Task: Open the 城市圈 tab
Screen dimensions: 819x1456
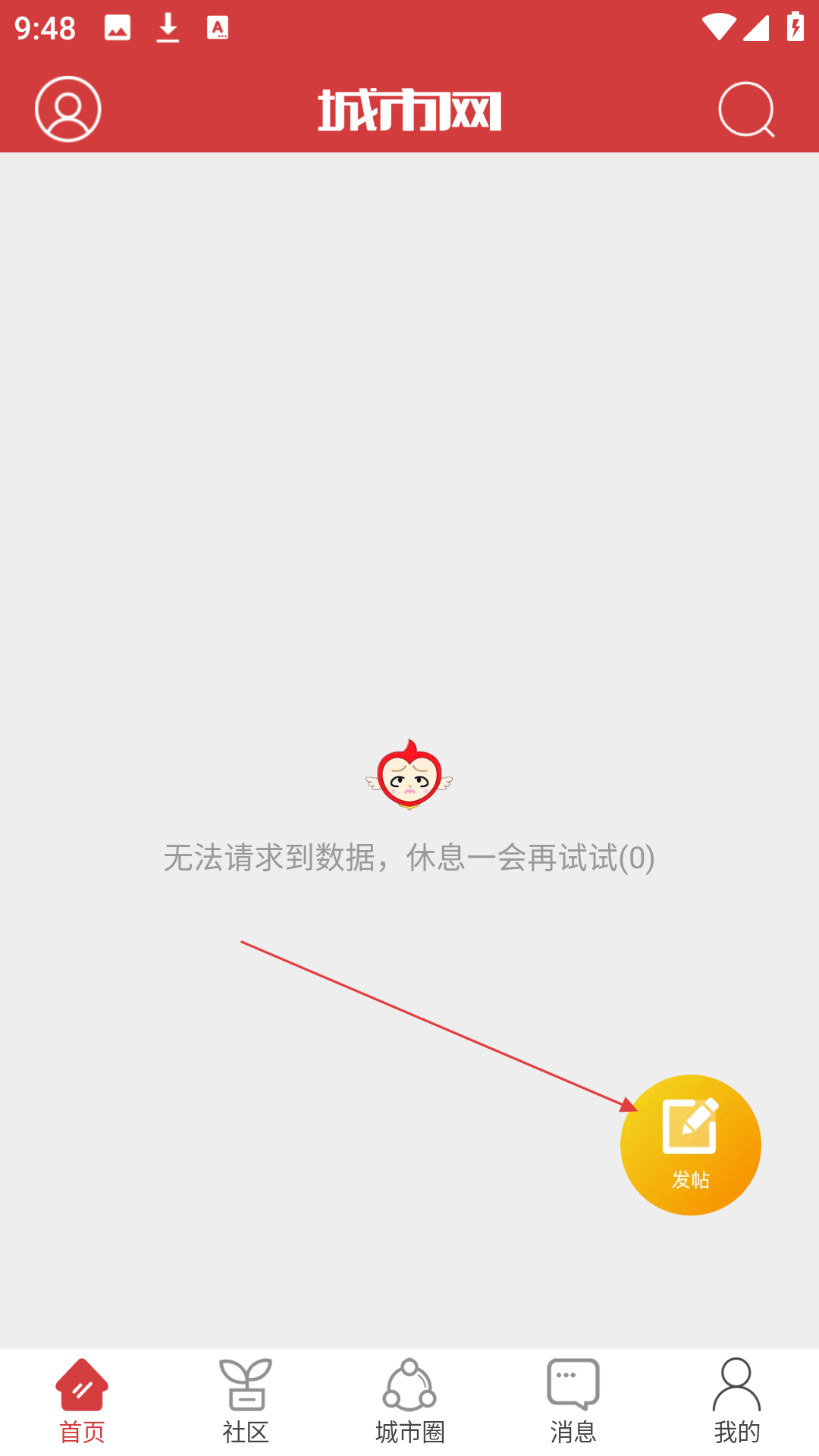Action: pyautogui.click(x=409, y=1401)
